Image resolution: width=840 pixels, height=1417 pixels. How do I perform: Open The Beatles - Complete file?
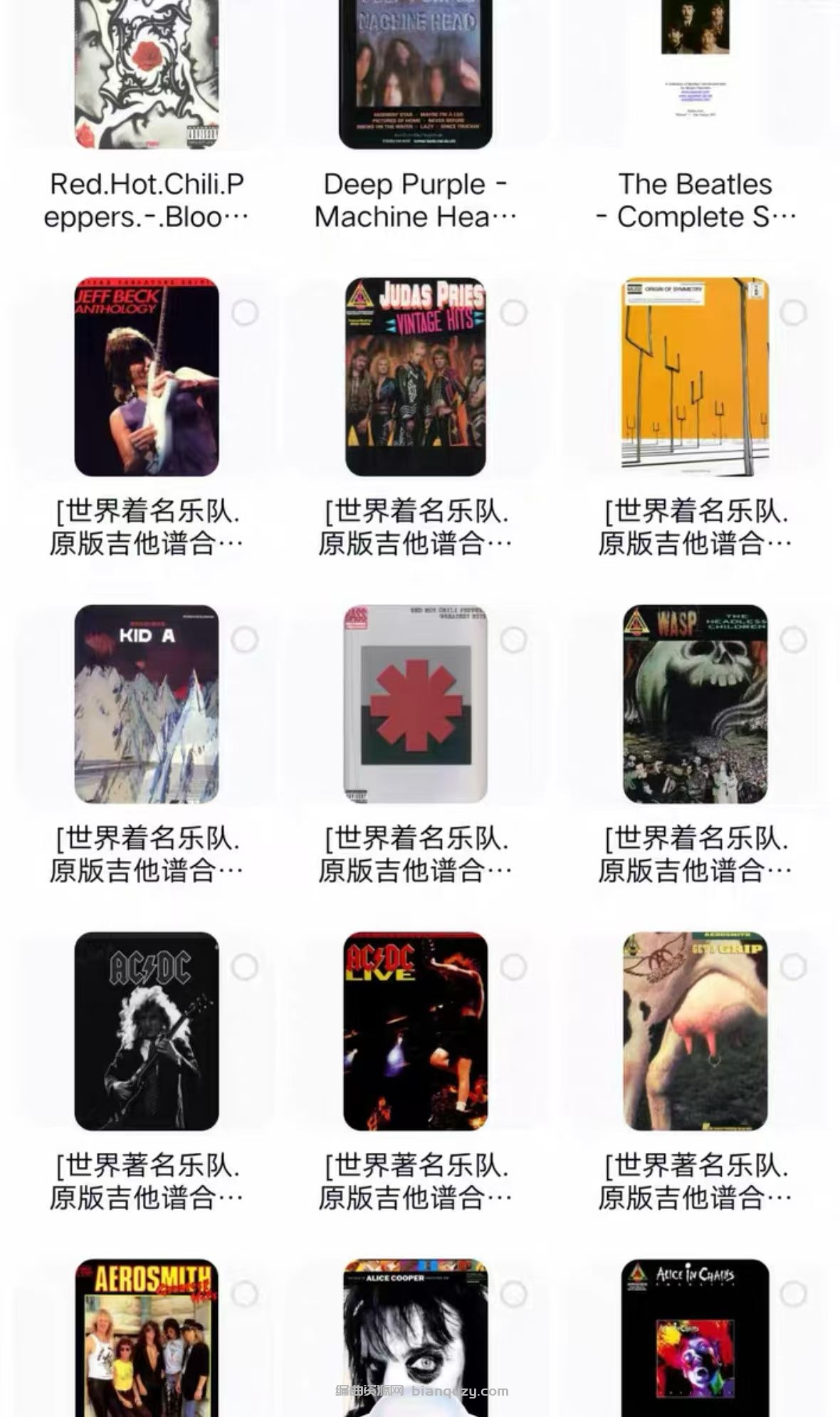tap(695, 43)
